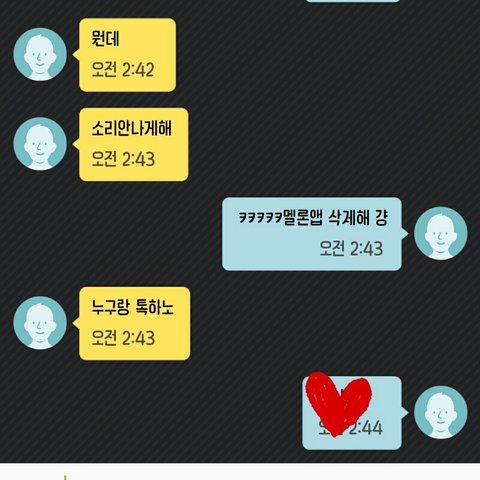Tap the avatar next to the 2:44 message
480x480 pixels.
coord(441,412)
